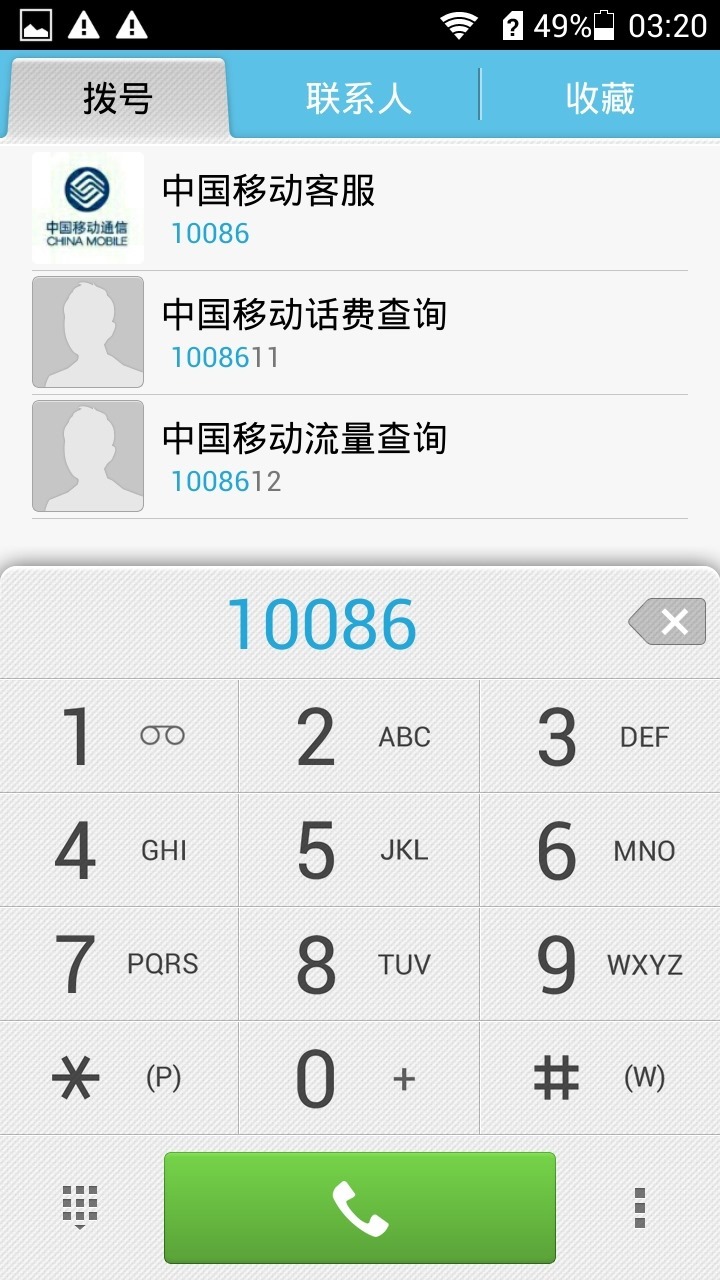Tap the 6 MNO key
The width and height of the screenshot is (720, 1280).
(x=600, y=851)
